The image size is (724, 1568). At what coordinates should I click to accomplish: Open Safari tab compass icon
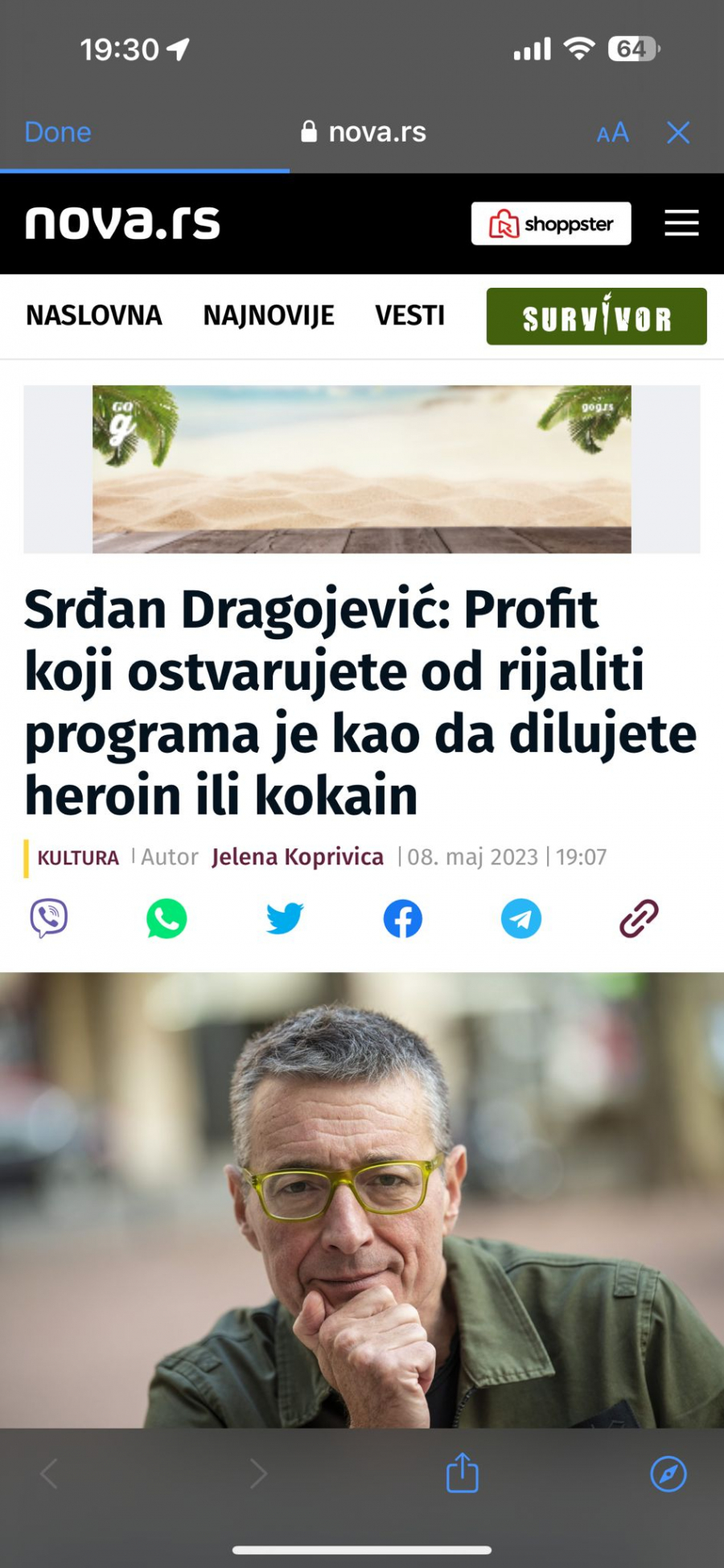point(667,1474)
